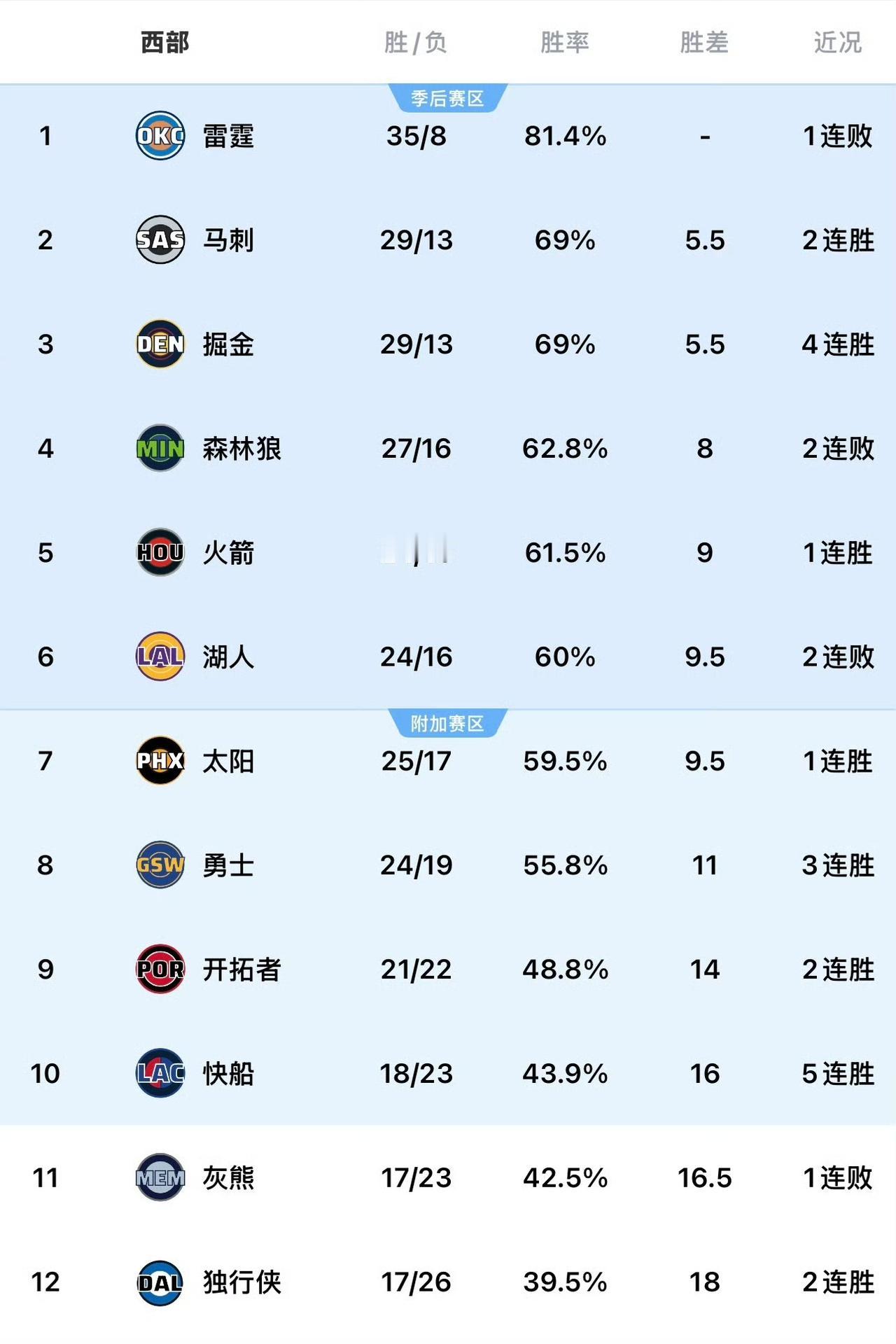Click the Suns PHX logo
896x1344 pixels.
(160, 761)
